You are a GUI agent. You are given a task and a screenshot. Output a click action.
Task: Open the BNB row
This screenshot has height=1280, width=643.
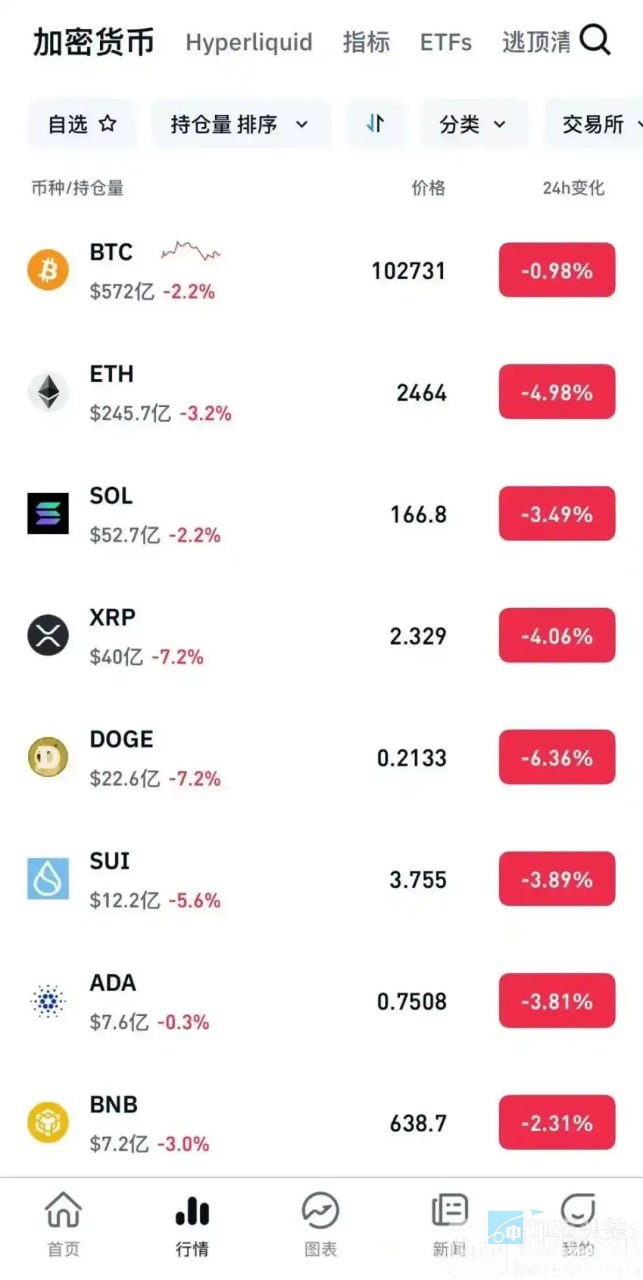coord(321,1123)
